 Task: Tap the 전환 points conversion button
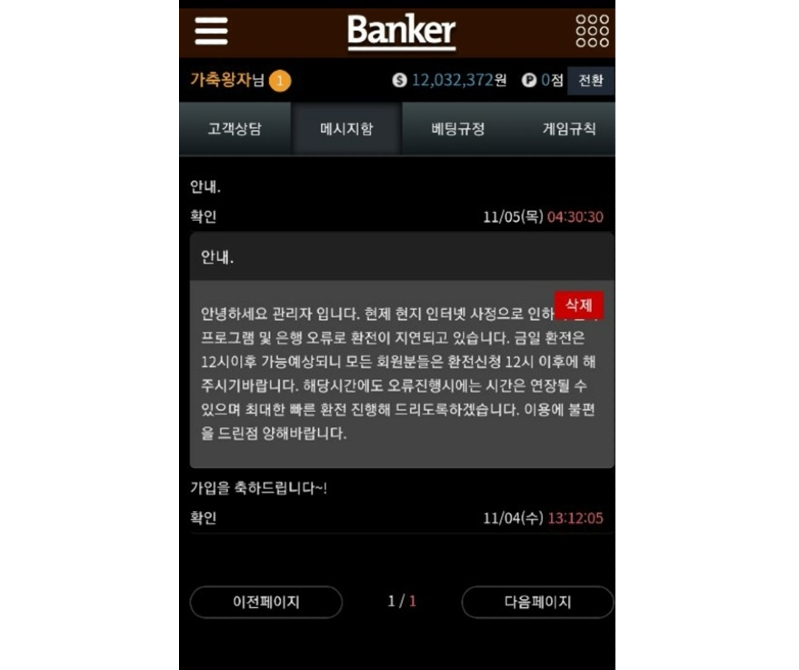pyautogui.click(x=590, y=81)
